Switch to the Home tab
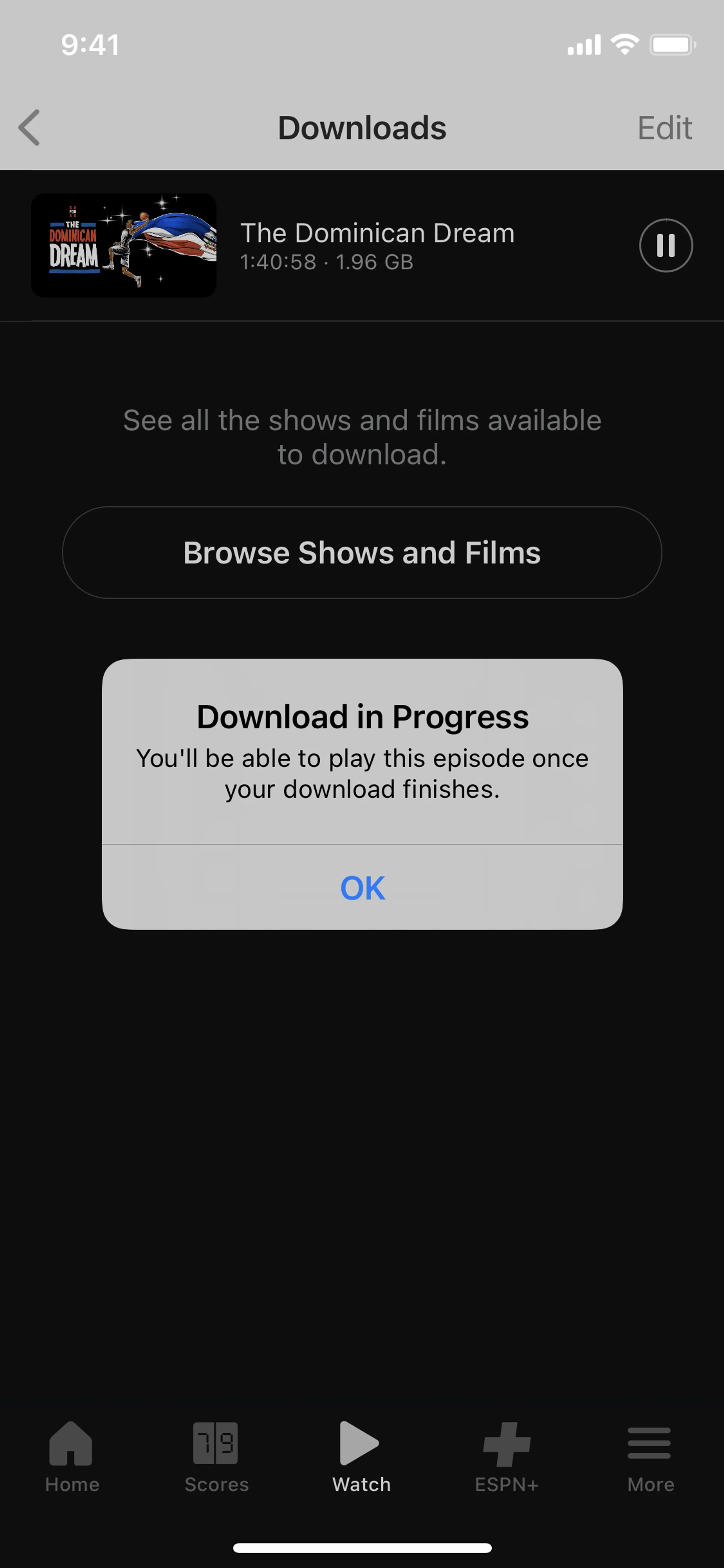Viewport: 724px width, 1568px height. 72,1457
